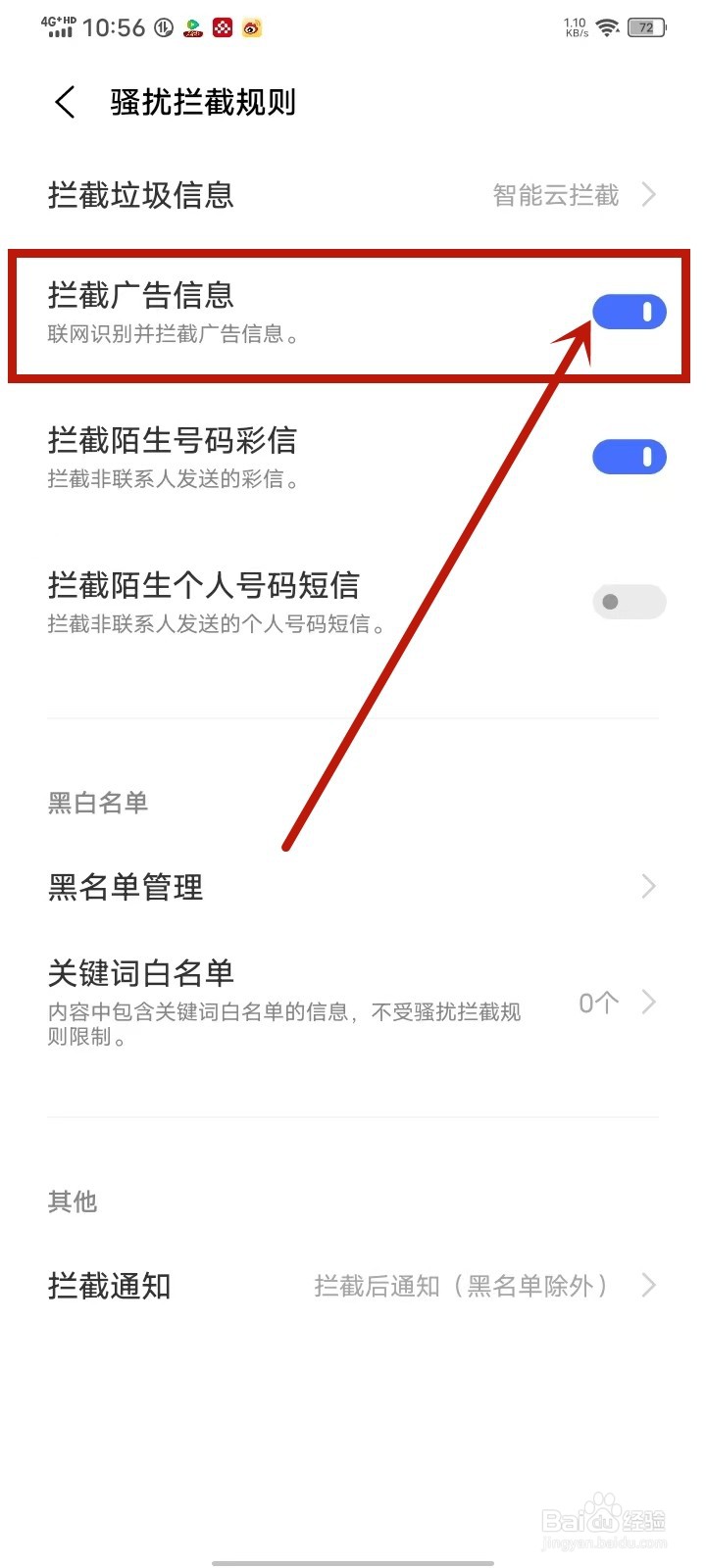Tap the red app notification icon in status bar
The height and width of the screenshot is (1568, 706).
pos(222,27)
